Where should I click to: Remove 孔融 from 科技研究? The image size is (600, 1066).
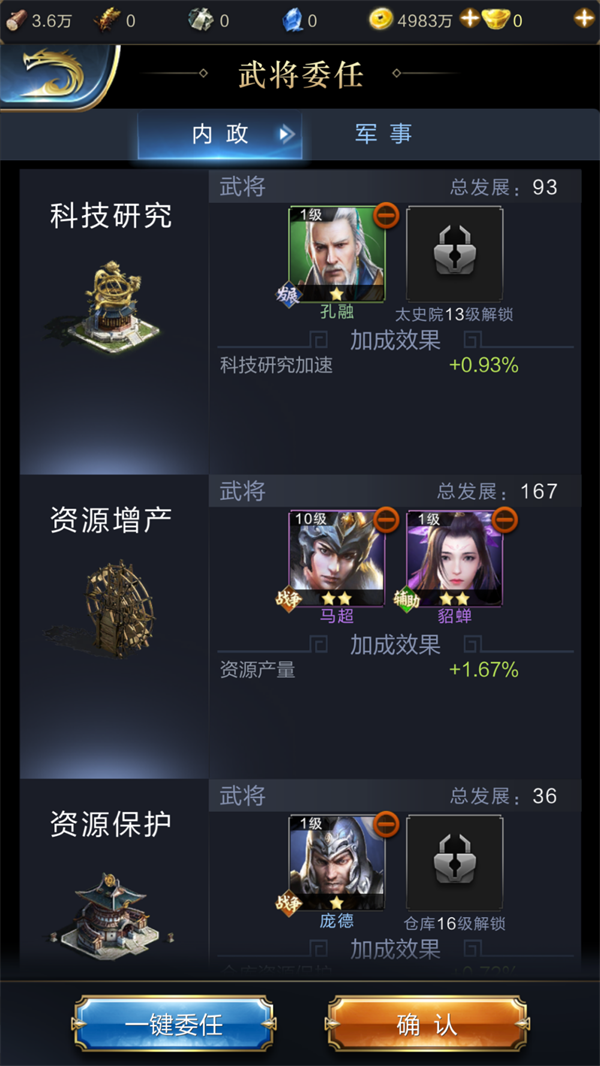386,214
